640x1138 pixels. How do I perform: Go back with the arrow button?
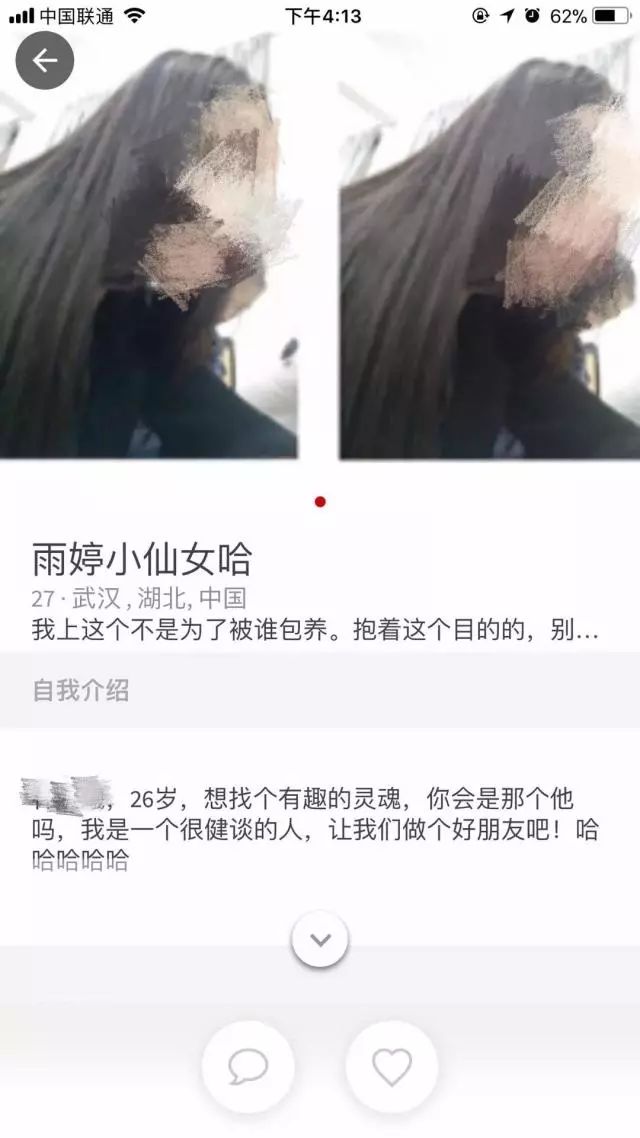(x=44, y=61)
